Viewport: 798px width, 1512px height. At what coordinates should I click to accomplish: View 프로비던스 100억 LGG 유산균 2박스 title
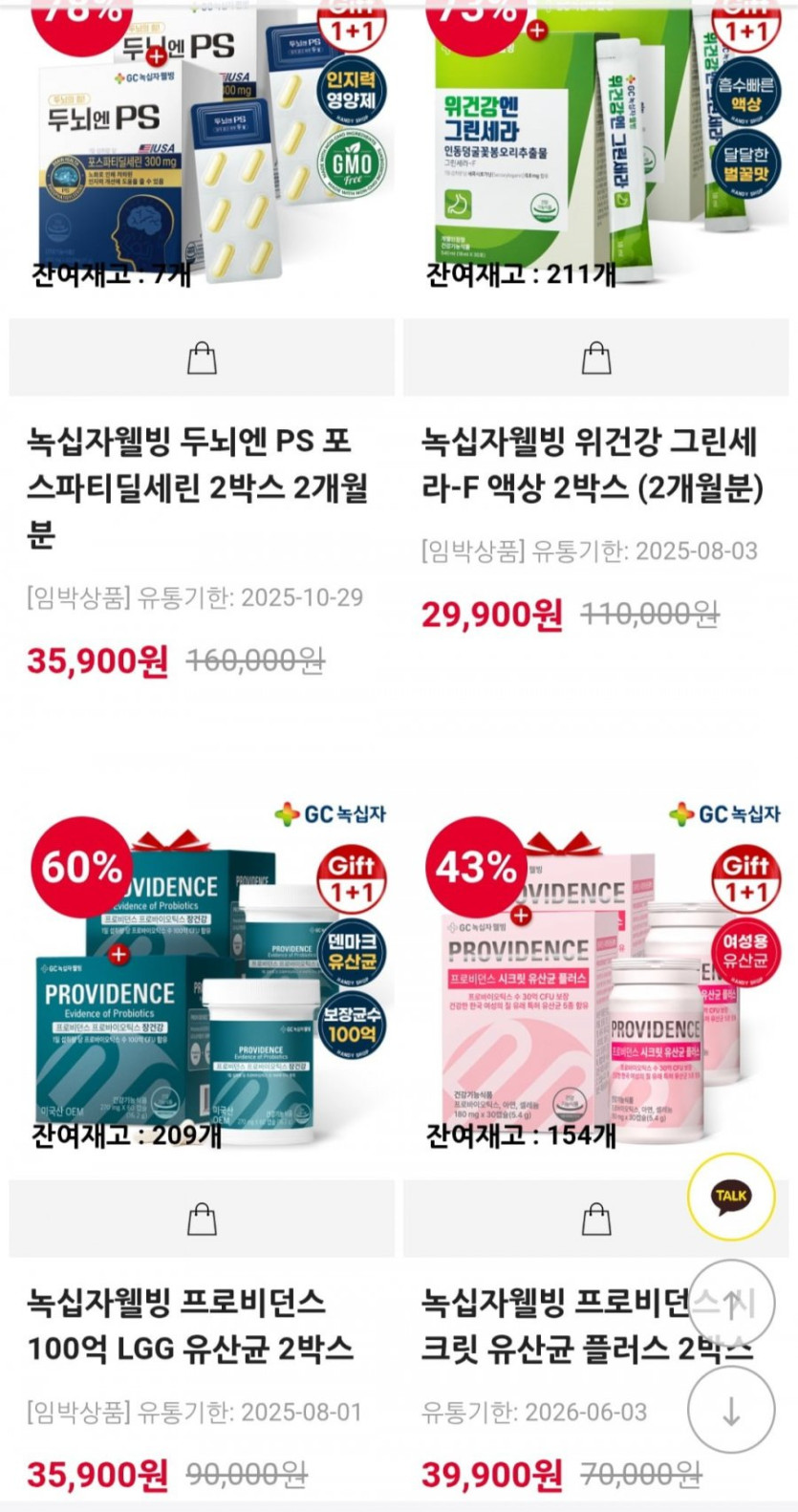pos(190,1326)
